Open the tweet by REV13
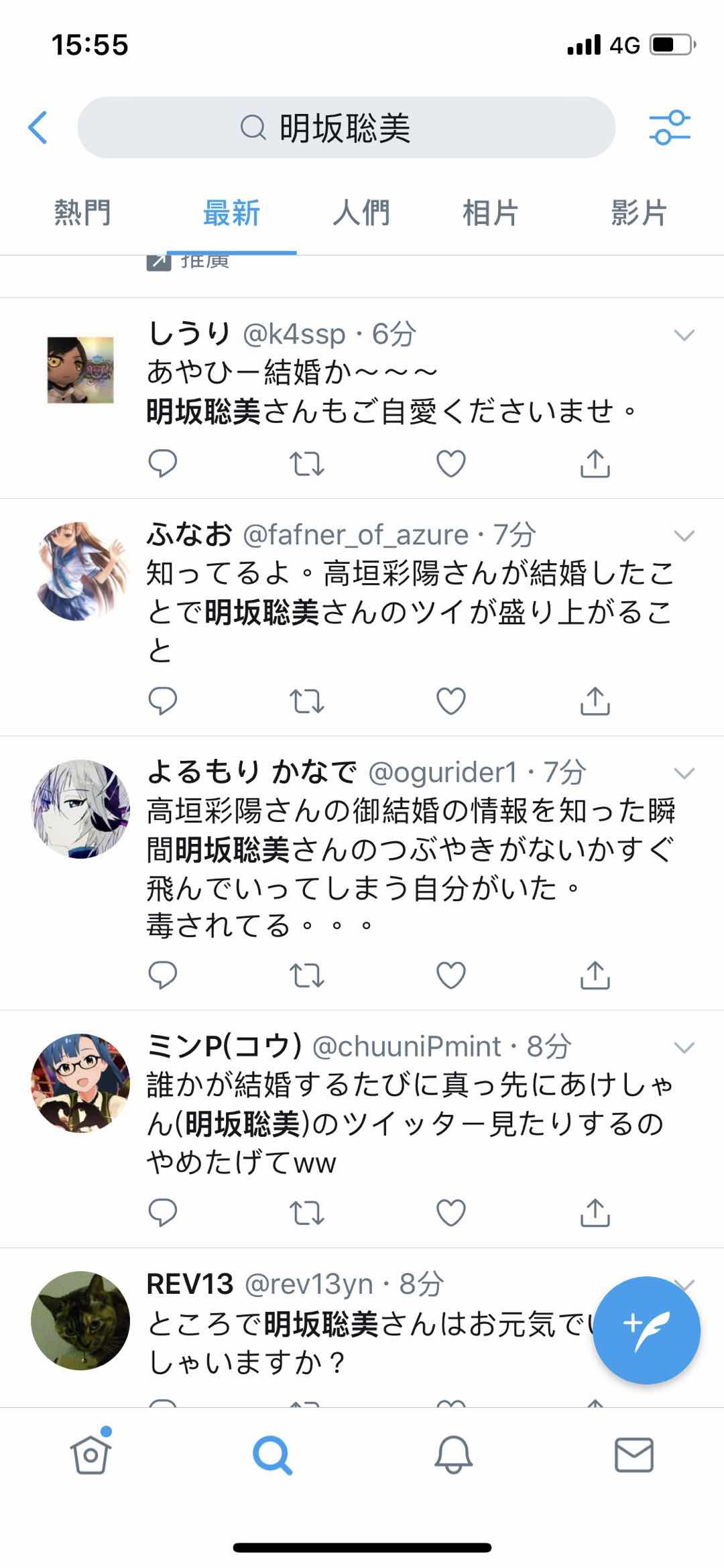The width and height of the screenshot is (724, 1568). click(x=369, y=1325)
